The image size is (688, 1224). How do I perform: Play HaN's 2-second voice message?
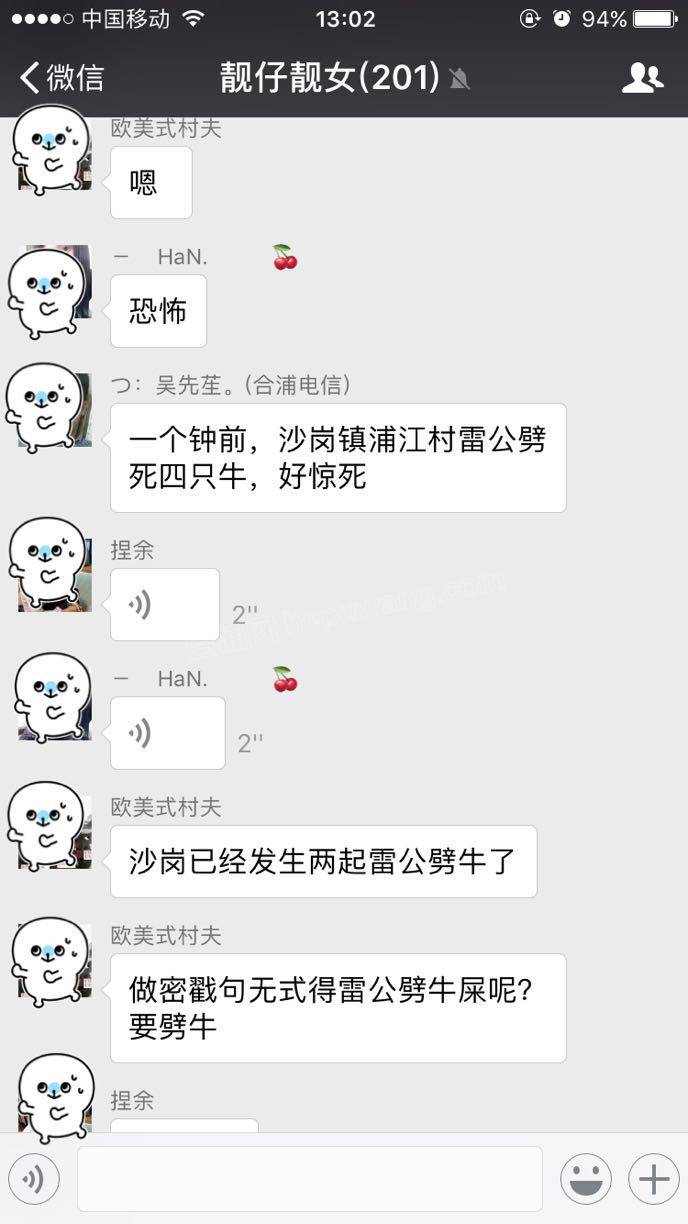click(x=167, y=733)
